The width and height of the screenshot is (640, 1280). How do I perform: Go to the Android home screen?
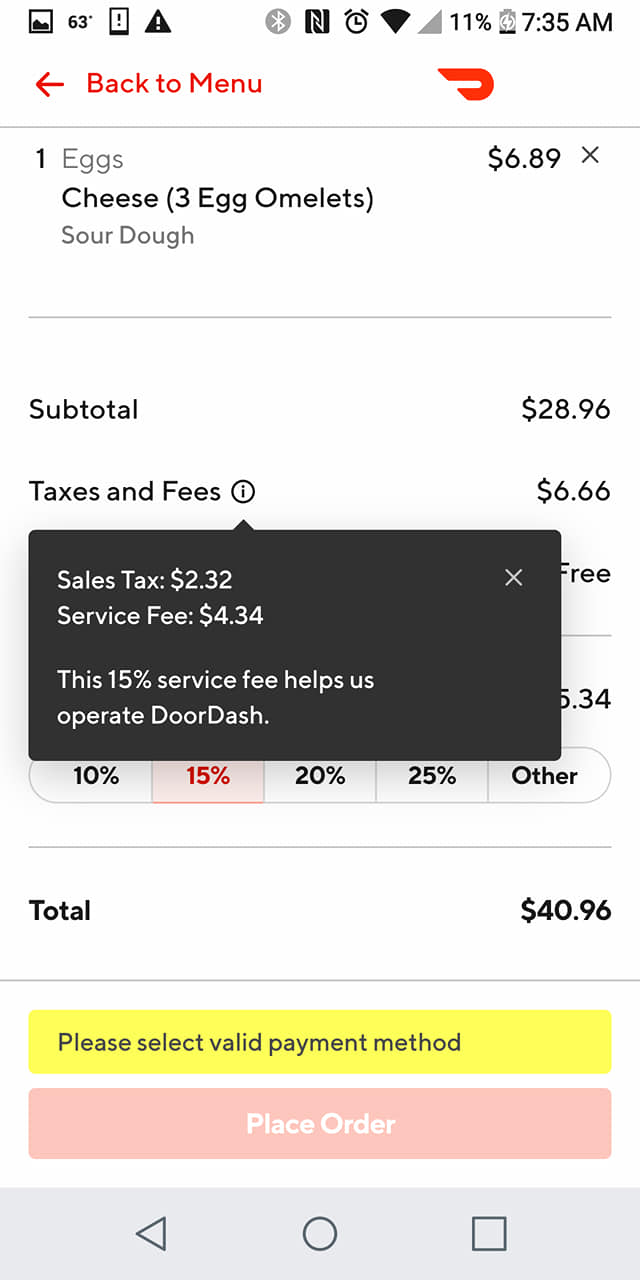tap(320, 1234)
